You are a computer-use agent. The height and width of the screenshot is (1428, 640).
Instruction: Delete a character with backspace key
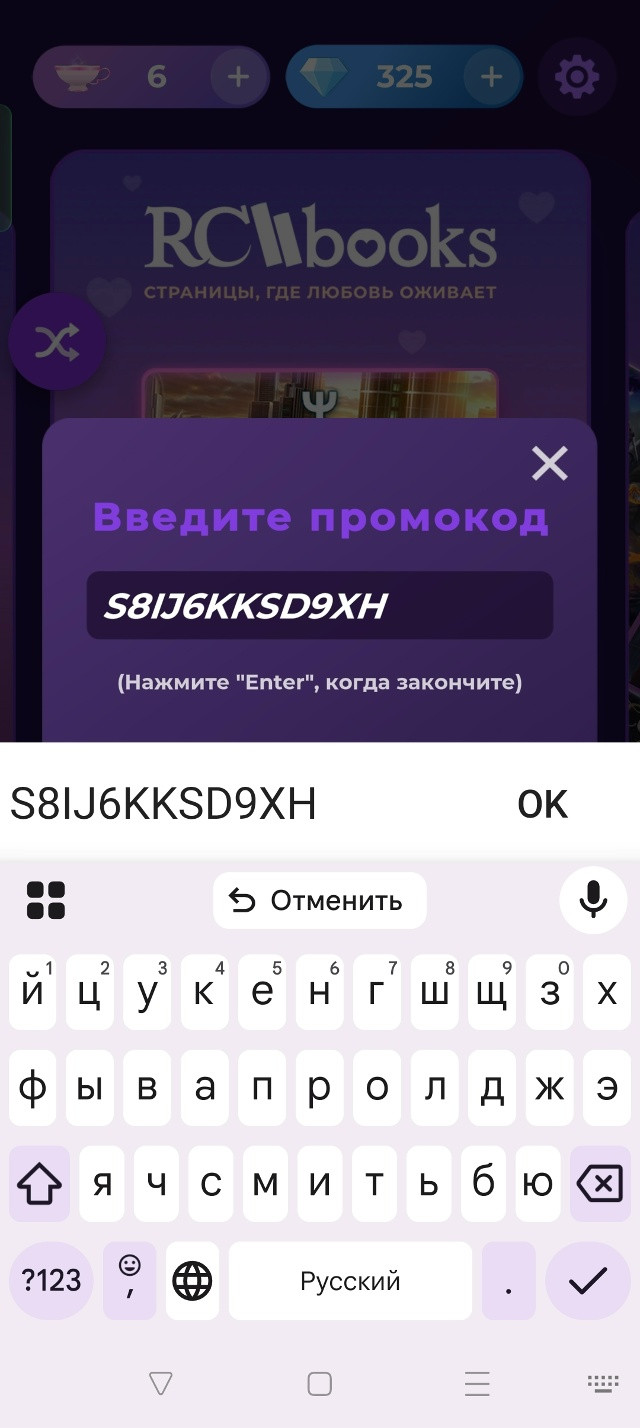[x=600, y=1184]
